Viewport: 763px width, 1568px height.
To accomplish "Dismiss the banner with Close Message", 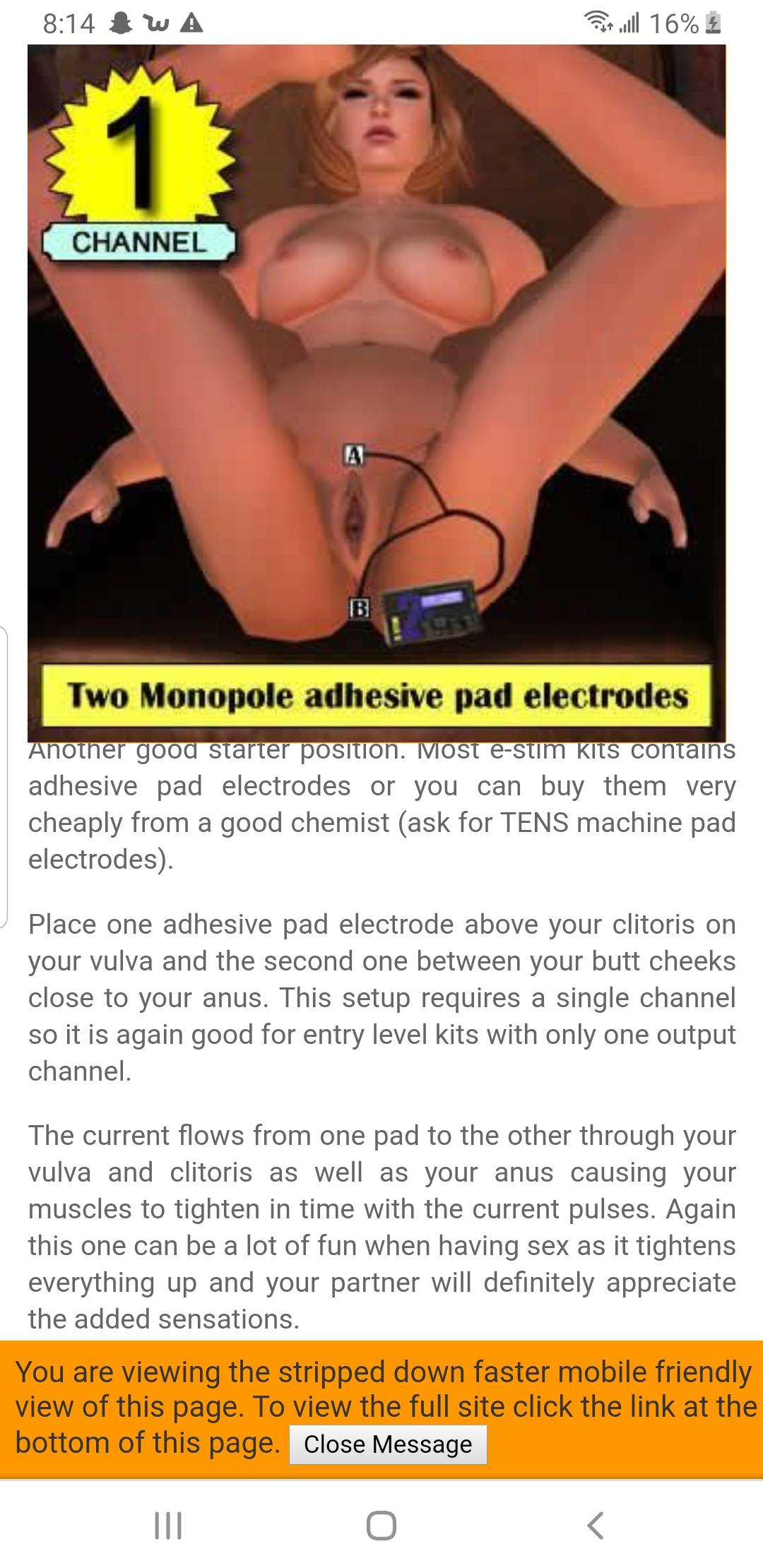I will coord(388,1444).
